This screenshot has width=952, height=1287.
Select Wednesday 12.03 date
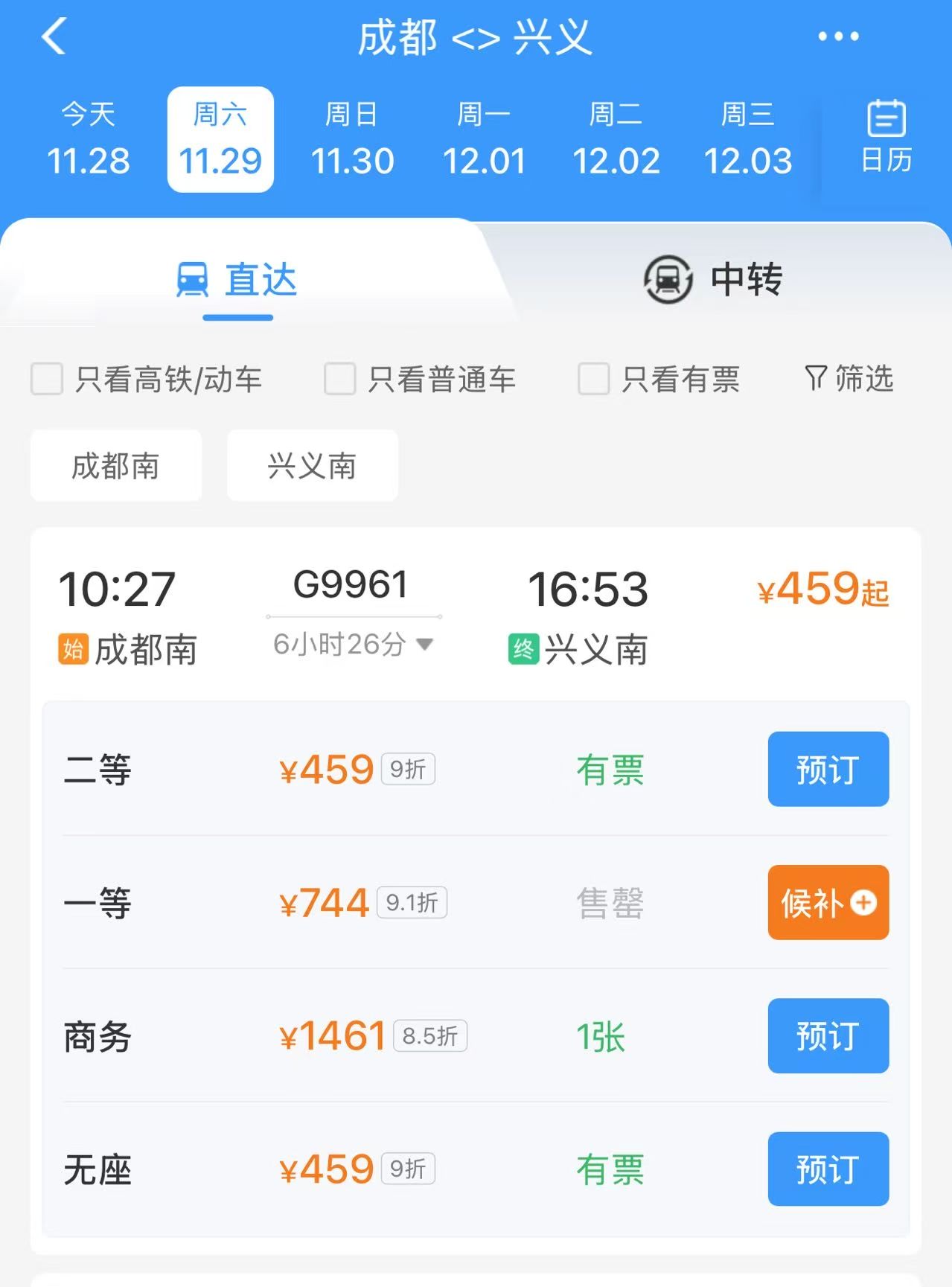pos(748,140)
